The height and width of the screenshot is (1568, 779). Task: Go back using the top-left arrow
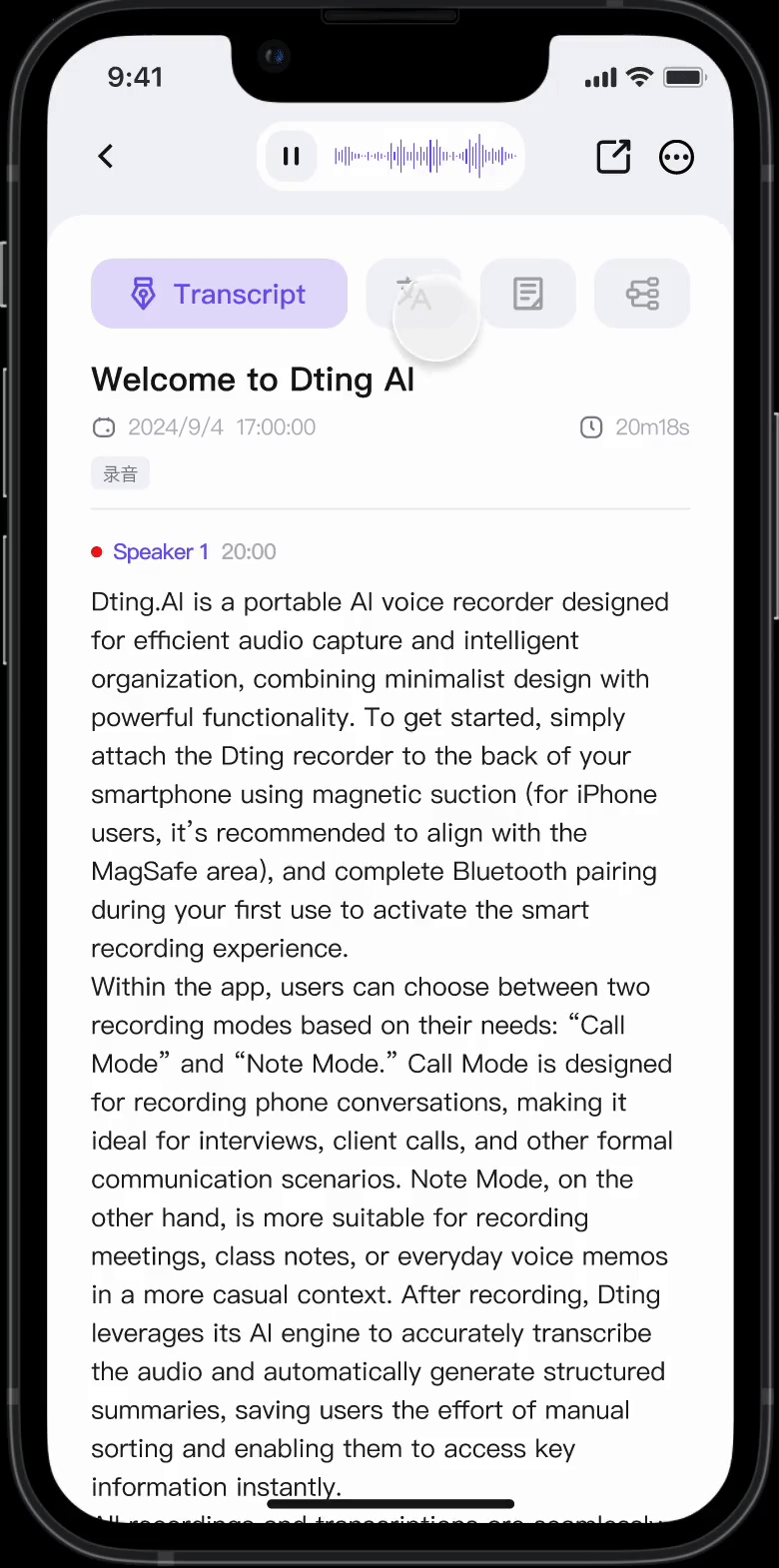click(106, 156)
